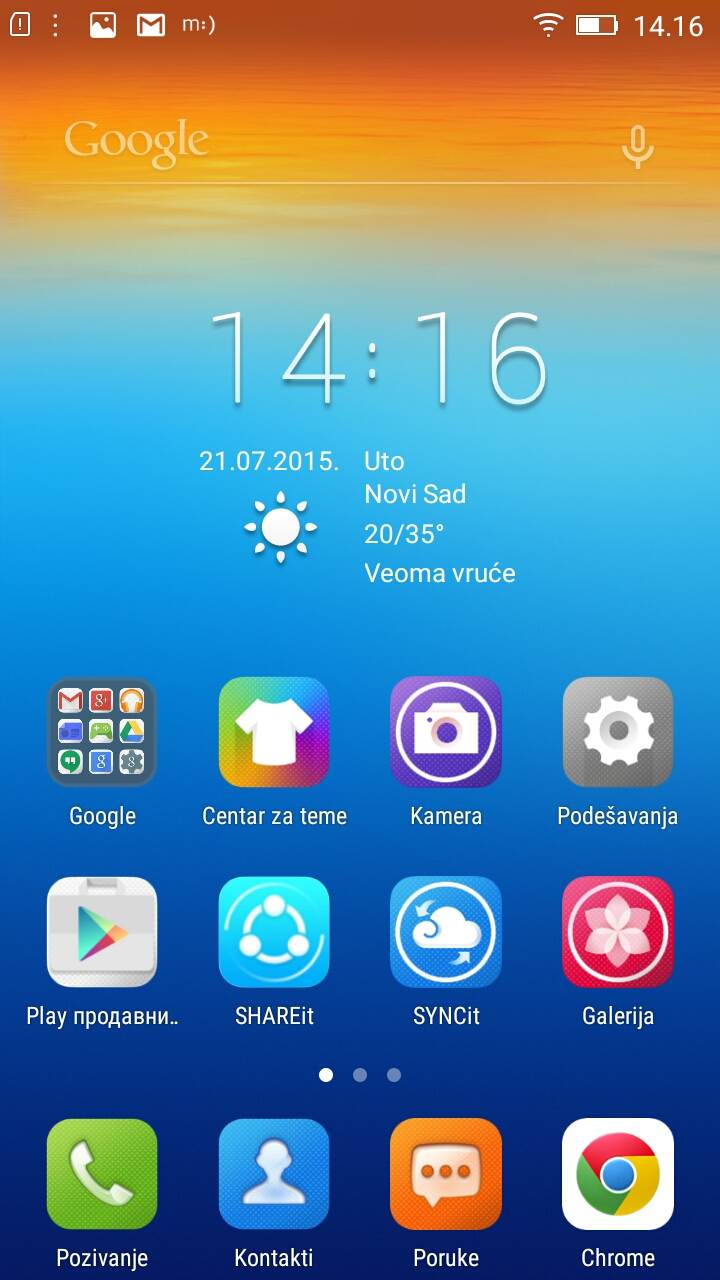The width and height of the screenshot is (720, 1280).
Task: Open the Google apps folder
Action: coord(102,732)
